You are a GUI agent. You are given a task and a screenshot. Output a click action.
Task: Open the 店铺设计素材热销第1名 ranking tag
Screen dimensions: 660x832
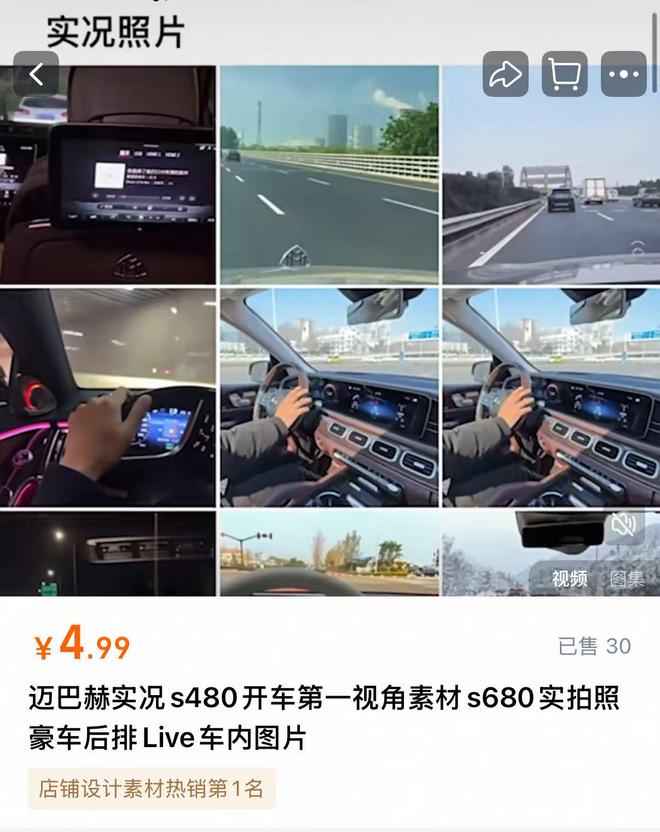[151, 788]
